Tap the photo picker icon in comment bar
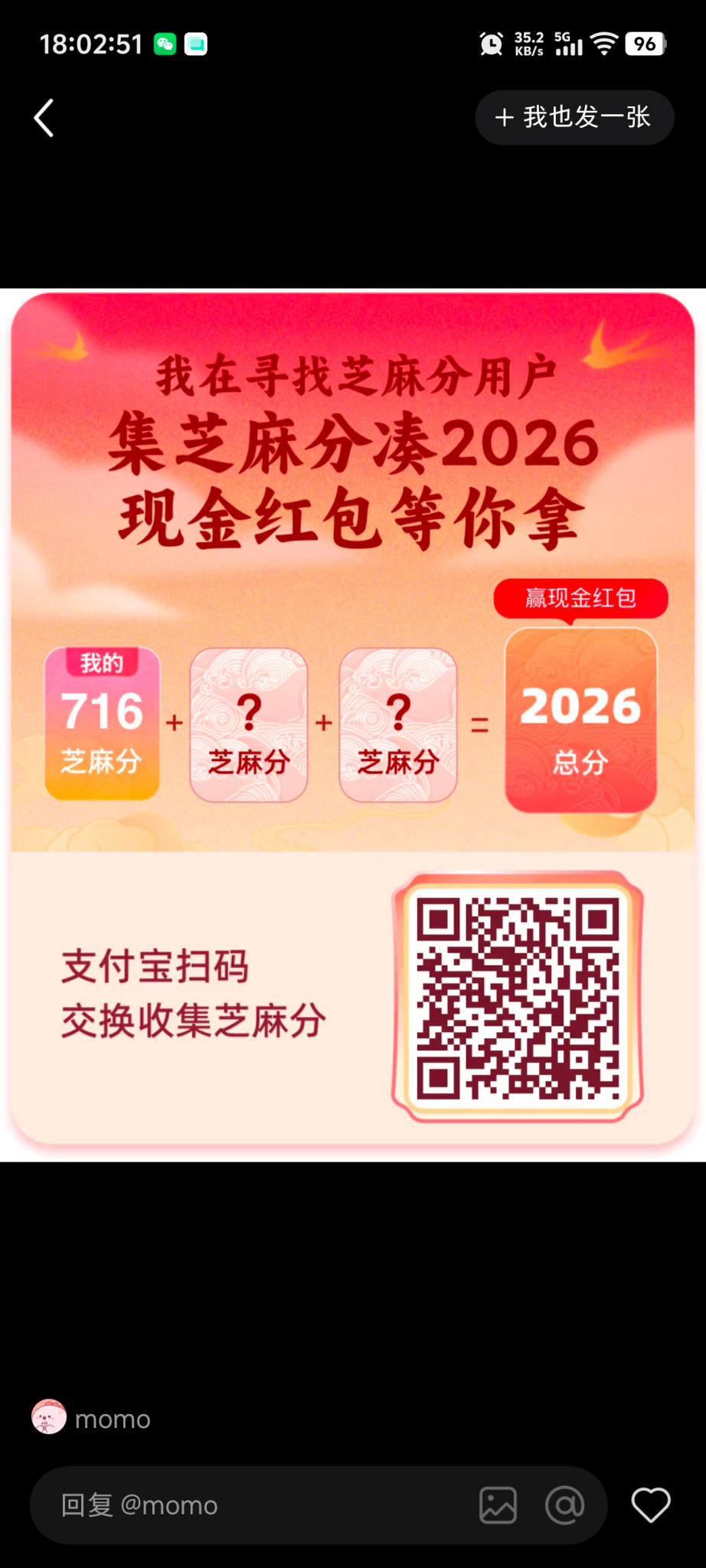The width and height of the screenshot is (706, 1568). (x=498, y=1505)
